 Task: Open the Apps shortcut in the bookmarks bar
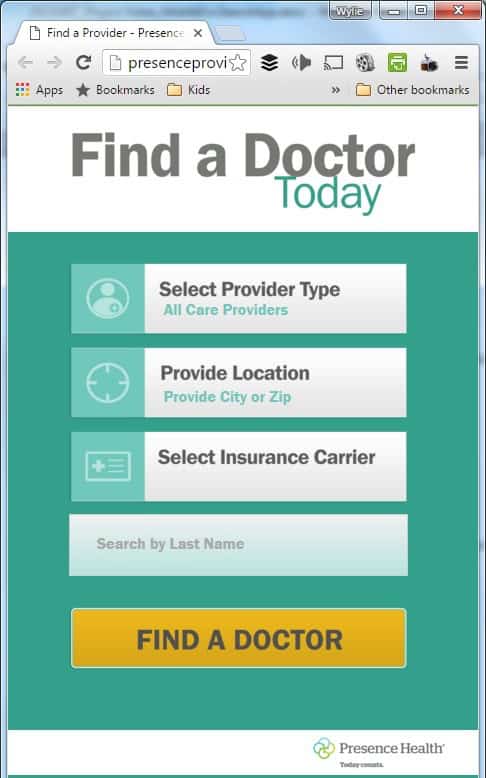pyautogui.click(x=40, y=90)
